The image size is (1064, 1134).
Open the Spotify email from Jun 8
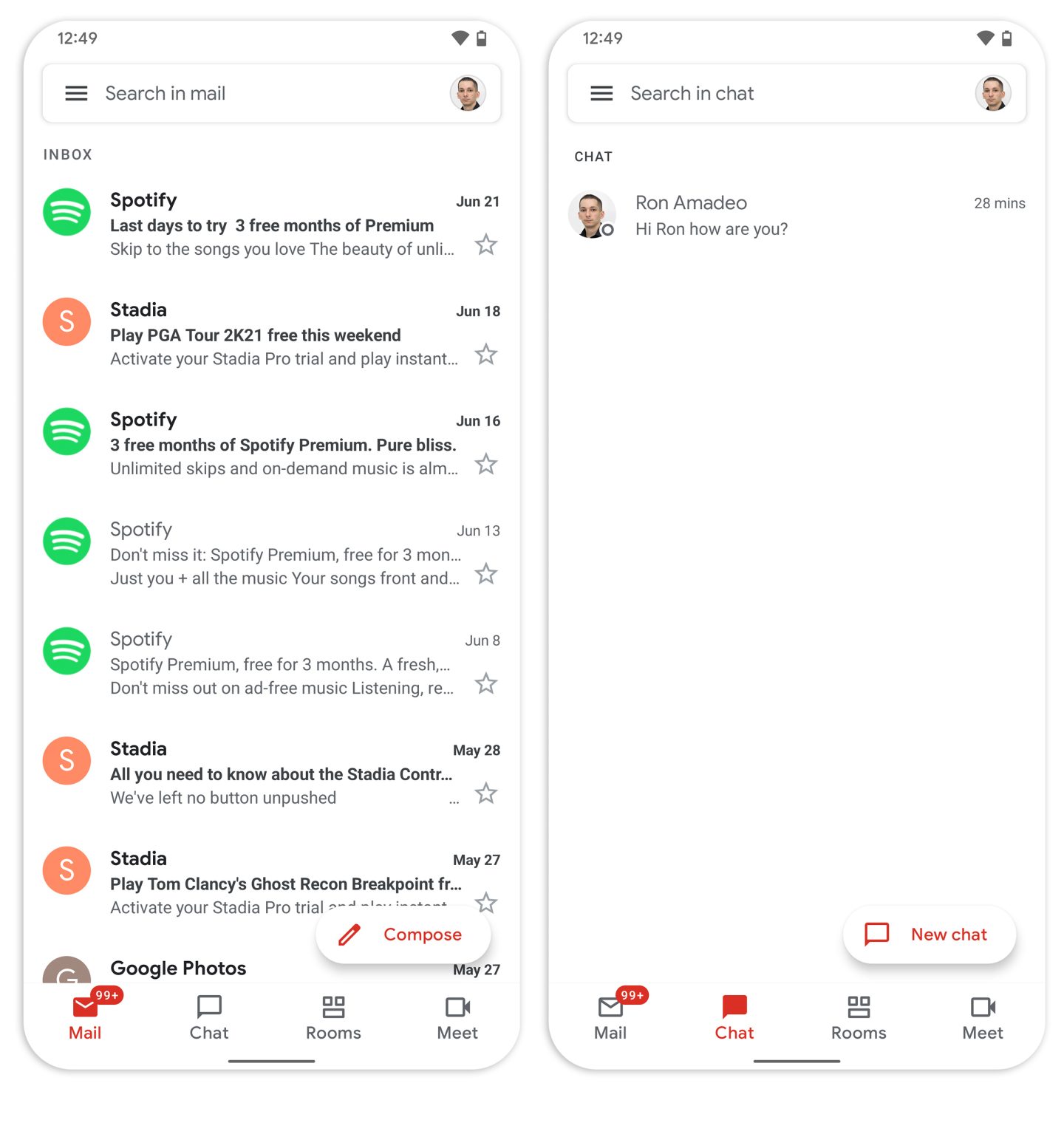click(x=281, y=663)
